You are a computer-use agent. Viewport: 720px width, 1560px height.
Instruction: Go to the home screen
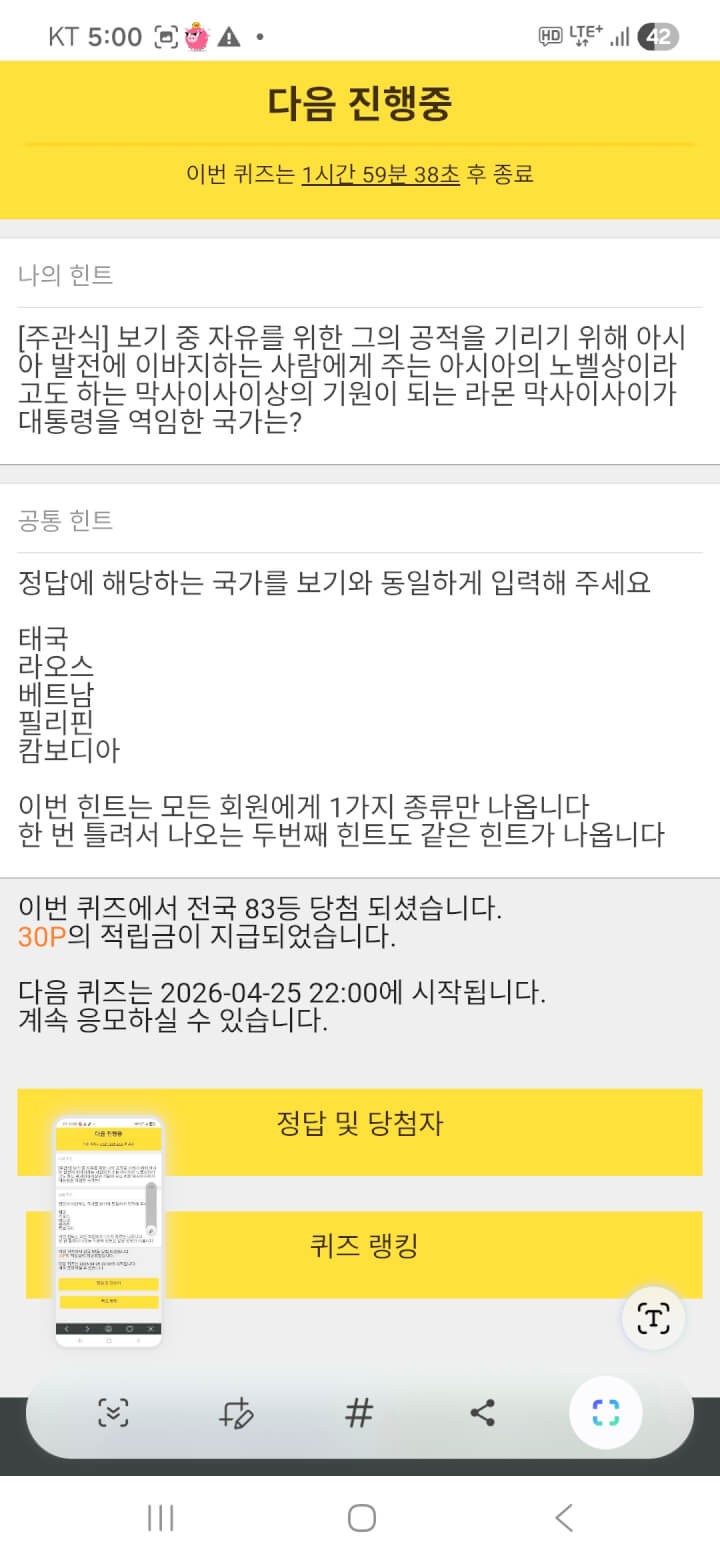pos(361,1518)
